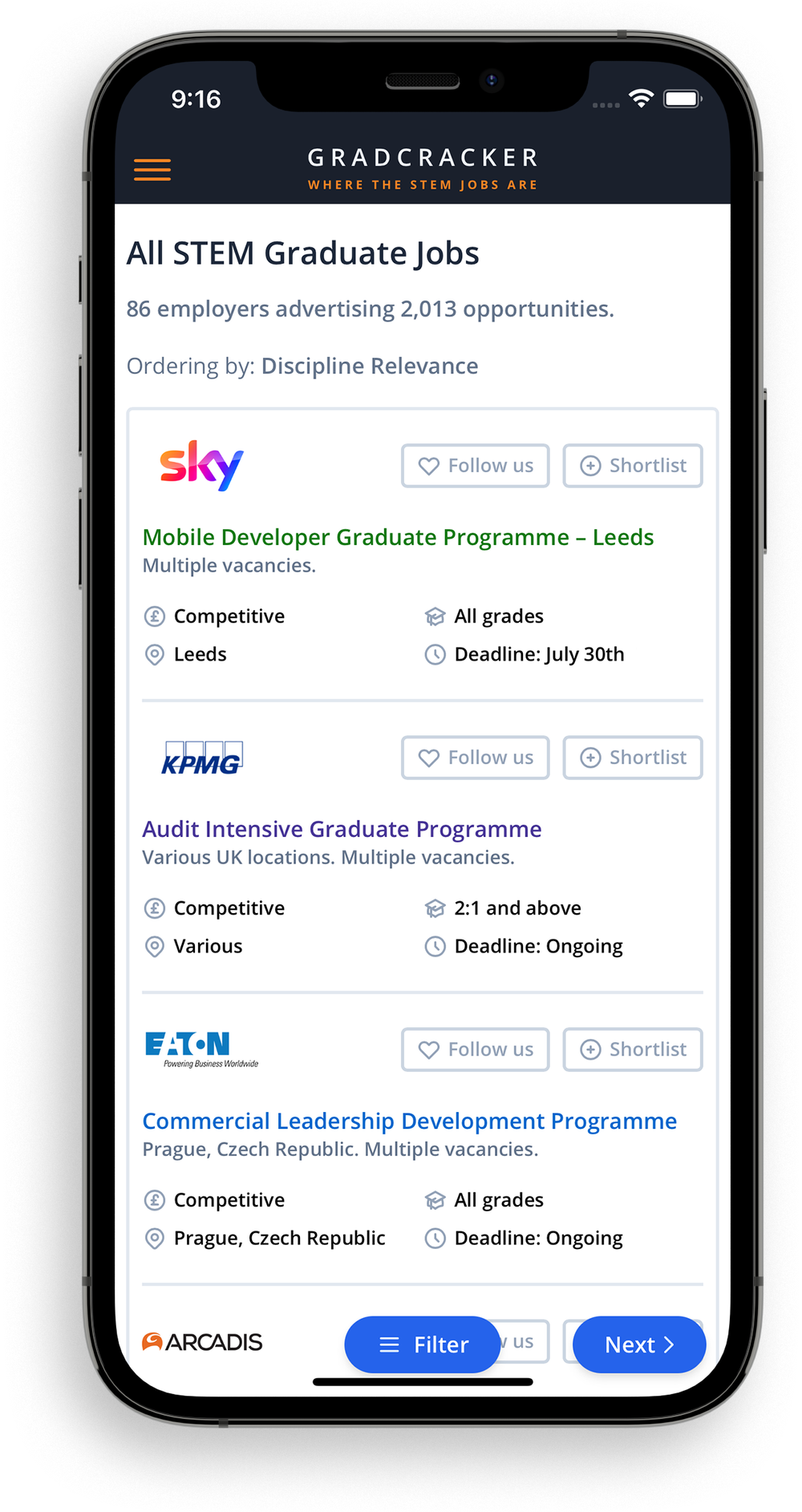The height and width of the screenshot is (1512, 802).
Task: Toggle Follow us for the Eaton employer
Action: click(475, 1049)
